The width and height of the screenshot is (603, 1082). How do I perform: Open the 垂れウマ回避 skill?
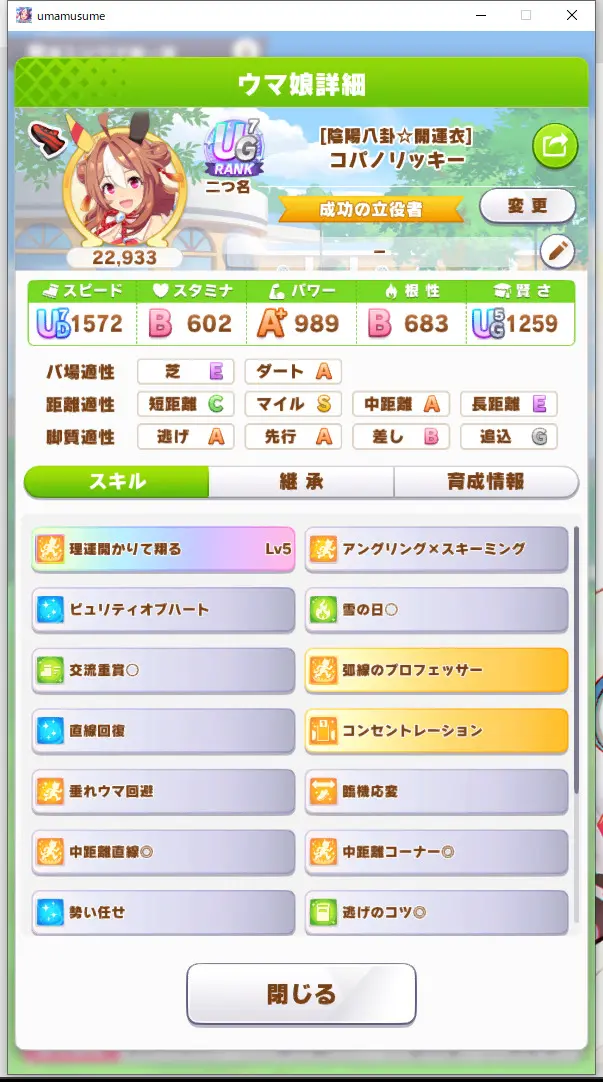(x=163, y=791)
